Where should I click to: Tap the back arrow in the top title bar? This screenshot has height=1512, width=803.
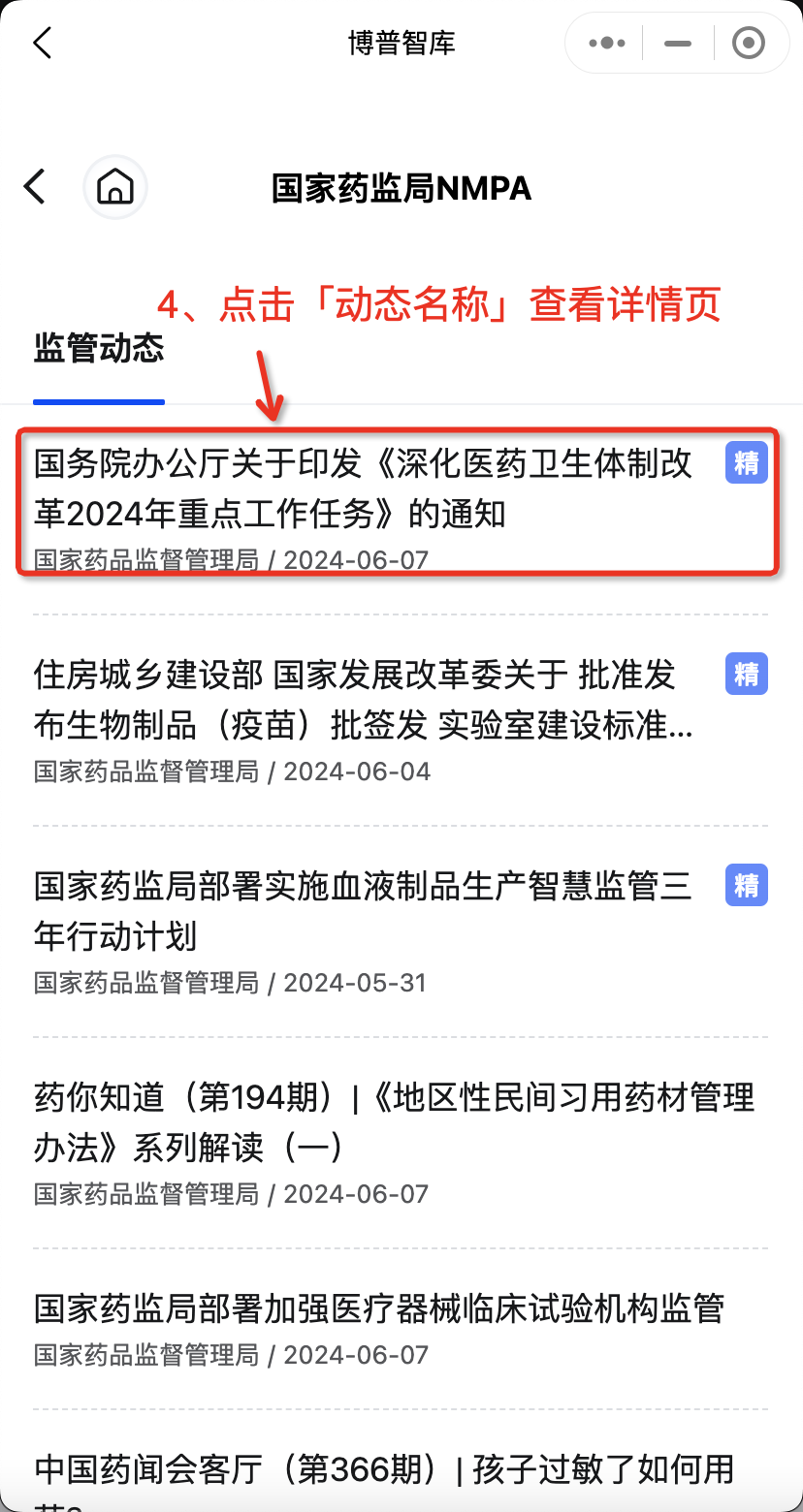pos(42,43)
